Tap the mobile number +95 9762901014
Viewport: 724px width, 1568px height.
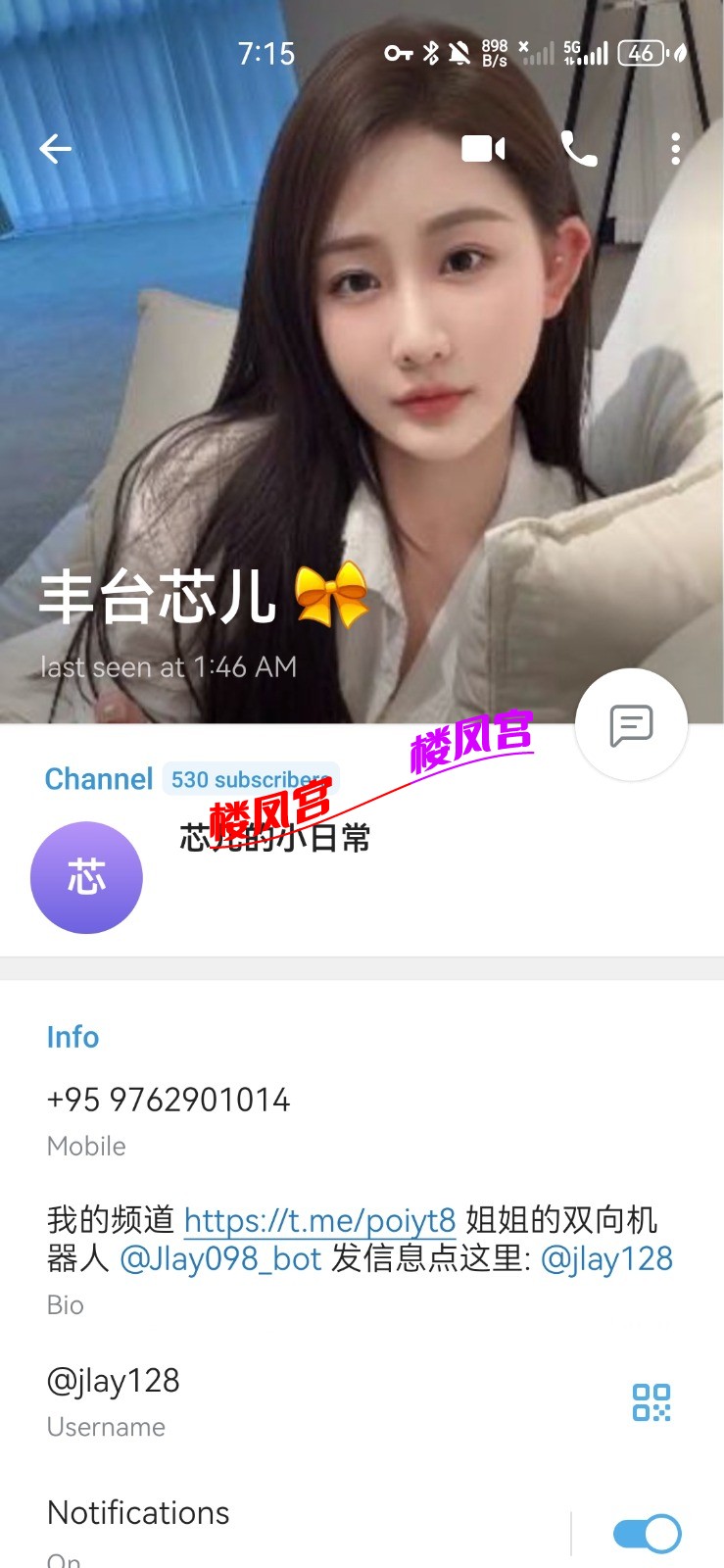point(168,1100)
